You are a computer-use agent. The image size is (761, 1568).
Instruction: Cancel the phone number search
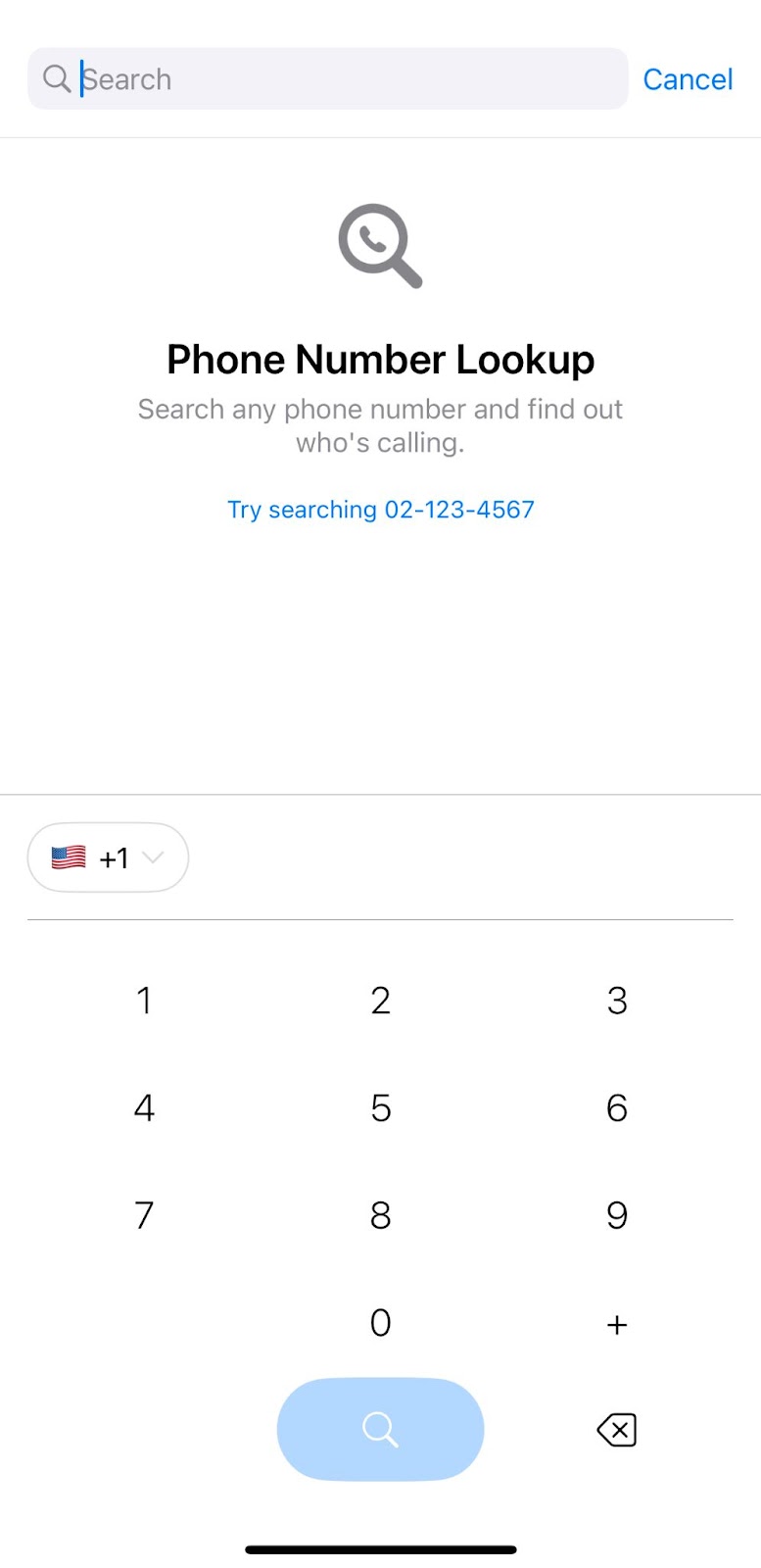tap(688, 79)
